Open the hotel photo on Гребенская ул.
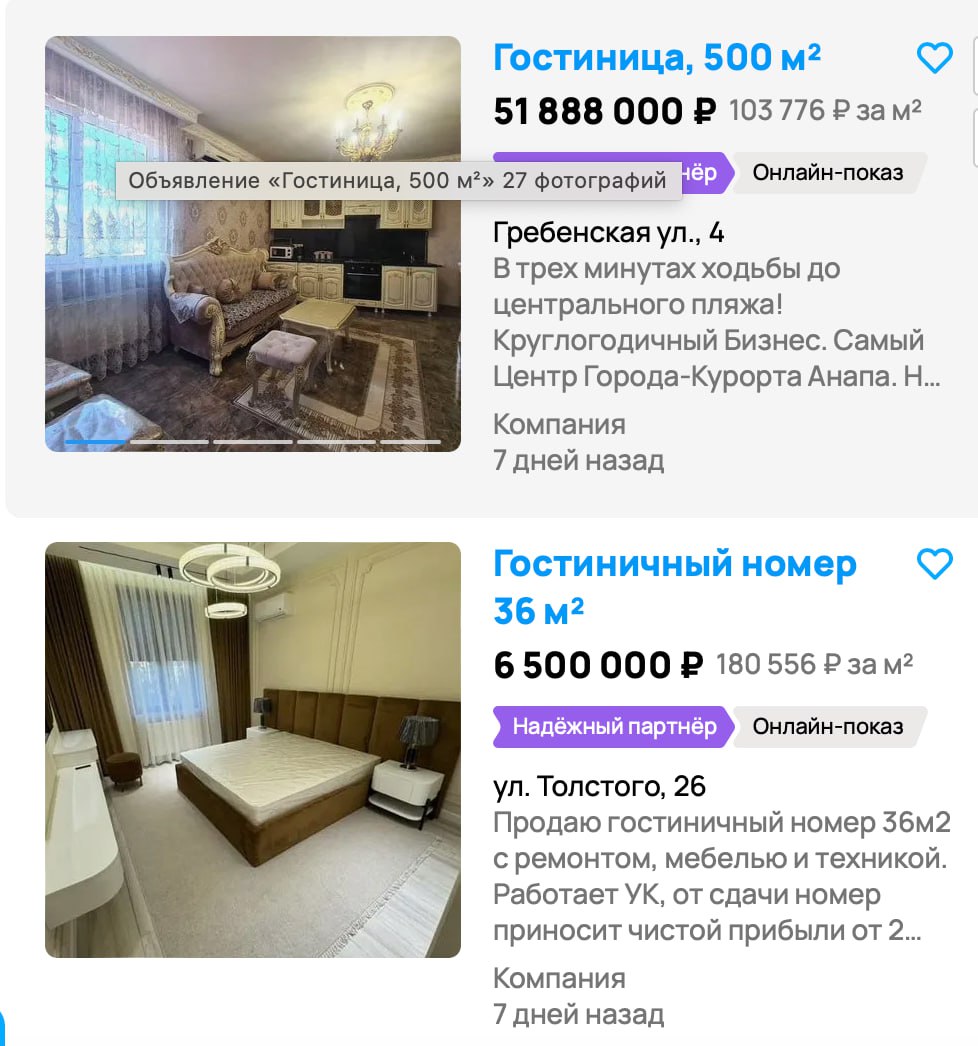This screenshot has height=1046, width=978. (x=252, y=300)
